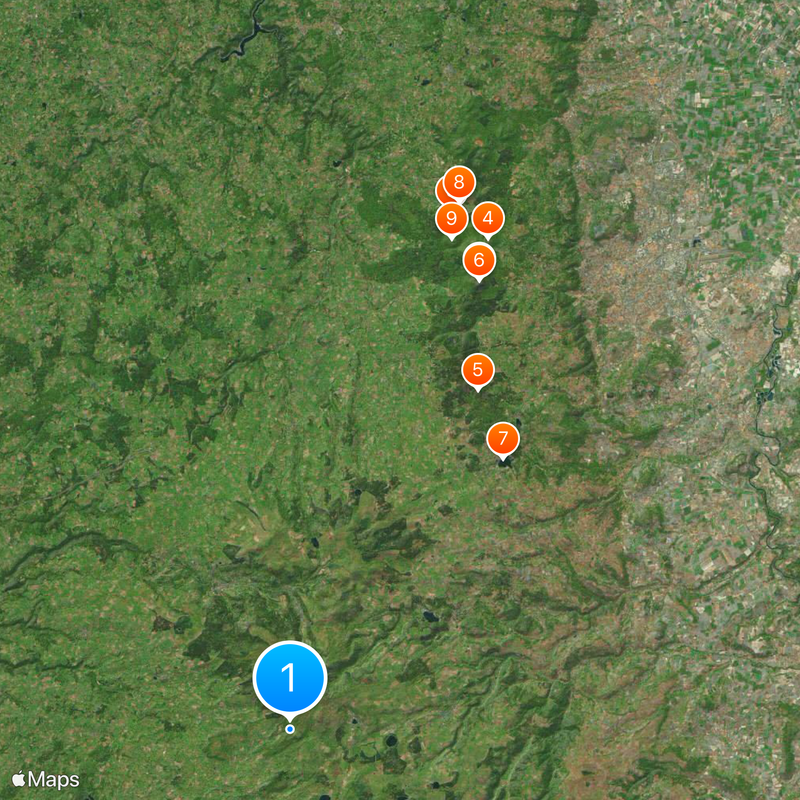Select orange map pin 7

pyautogui.click(x=503, y=438)
